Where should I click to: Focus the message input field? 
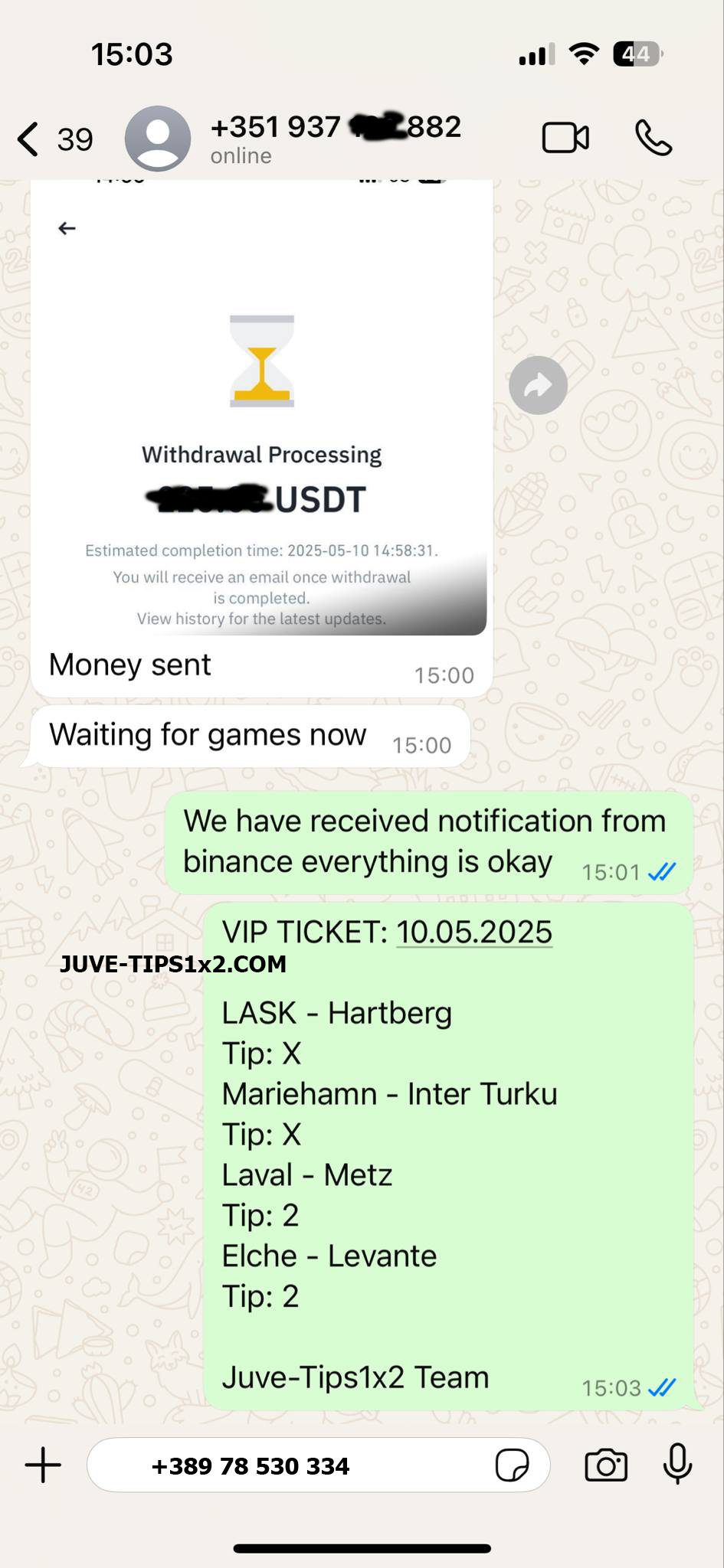pos(291,1465)
